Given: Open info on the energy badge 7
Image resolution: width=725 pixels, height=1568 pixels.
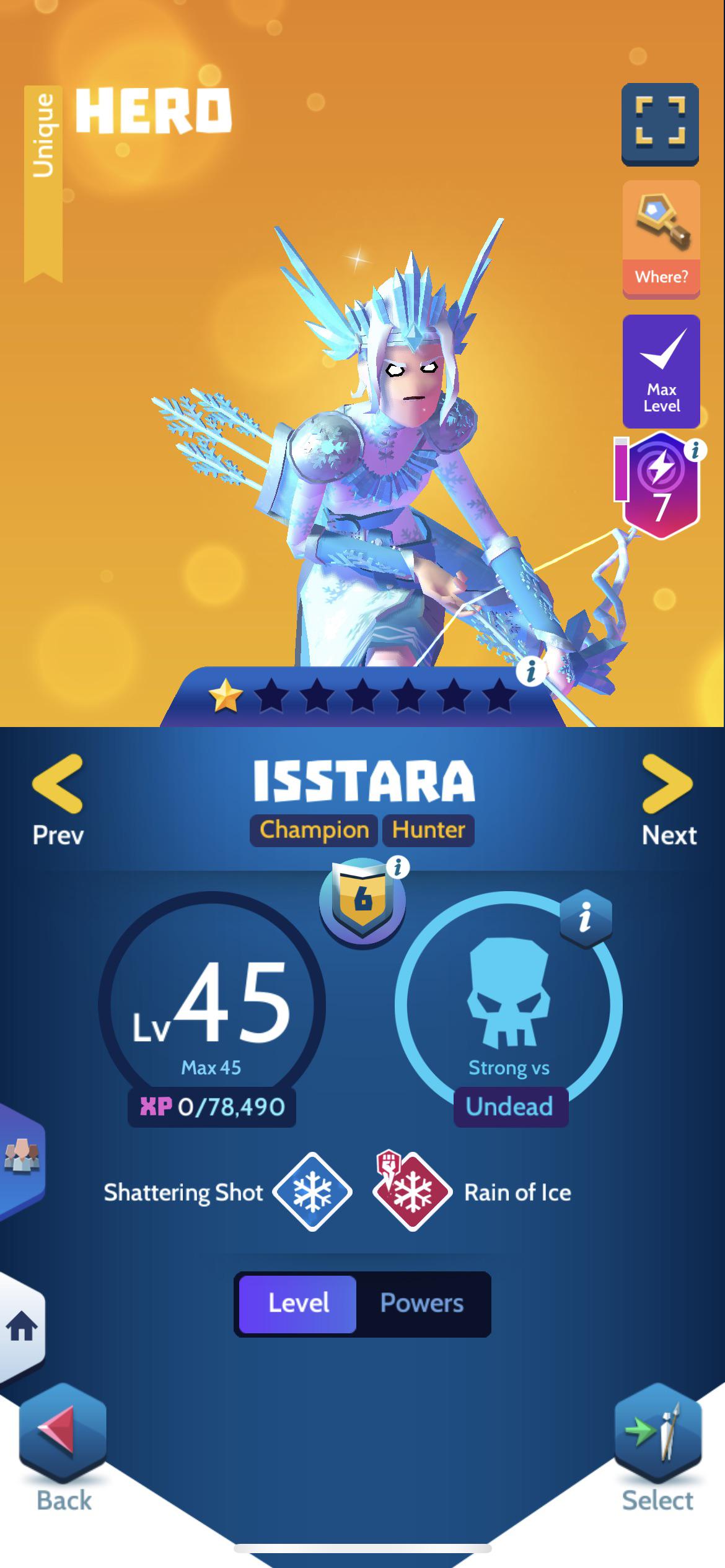Looking at the screenshot, I should [x=695, y=450].
